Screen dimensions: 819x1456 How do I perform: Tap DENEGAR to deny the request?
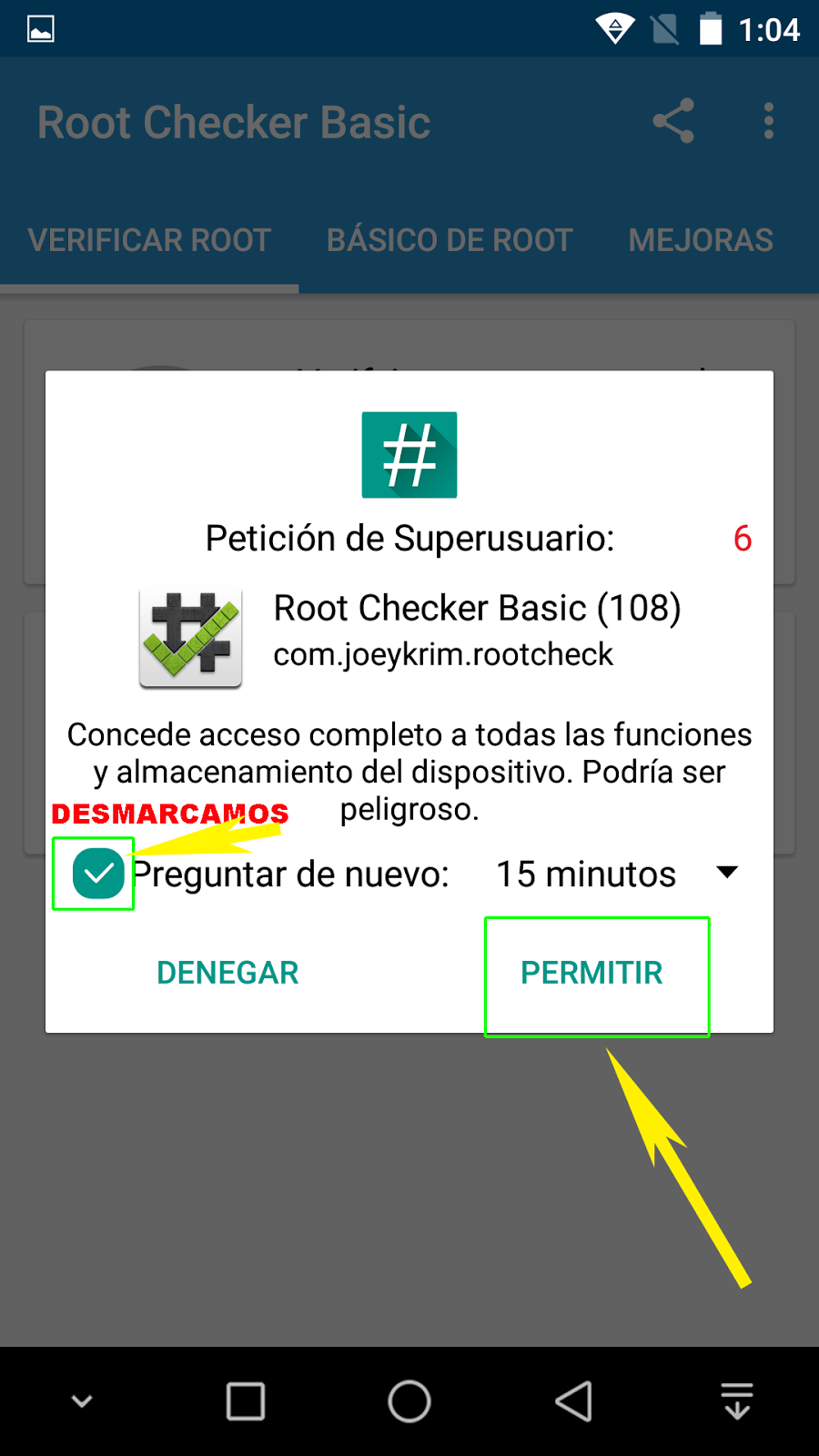click(227, 972)
